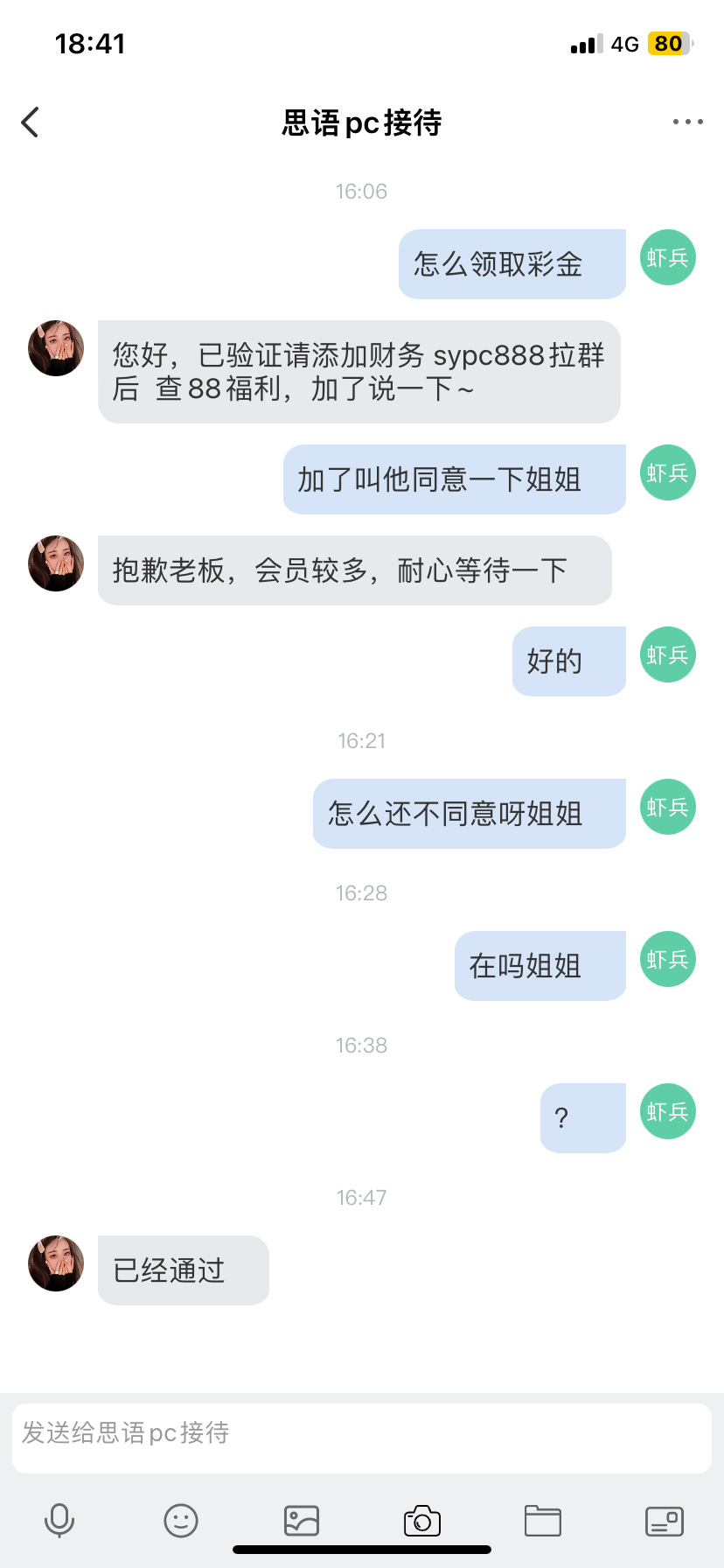
Task: Focus the 发送给思语pc接待 message field
Action: (x=361, y=1438)
